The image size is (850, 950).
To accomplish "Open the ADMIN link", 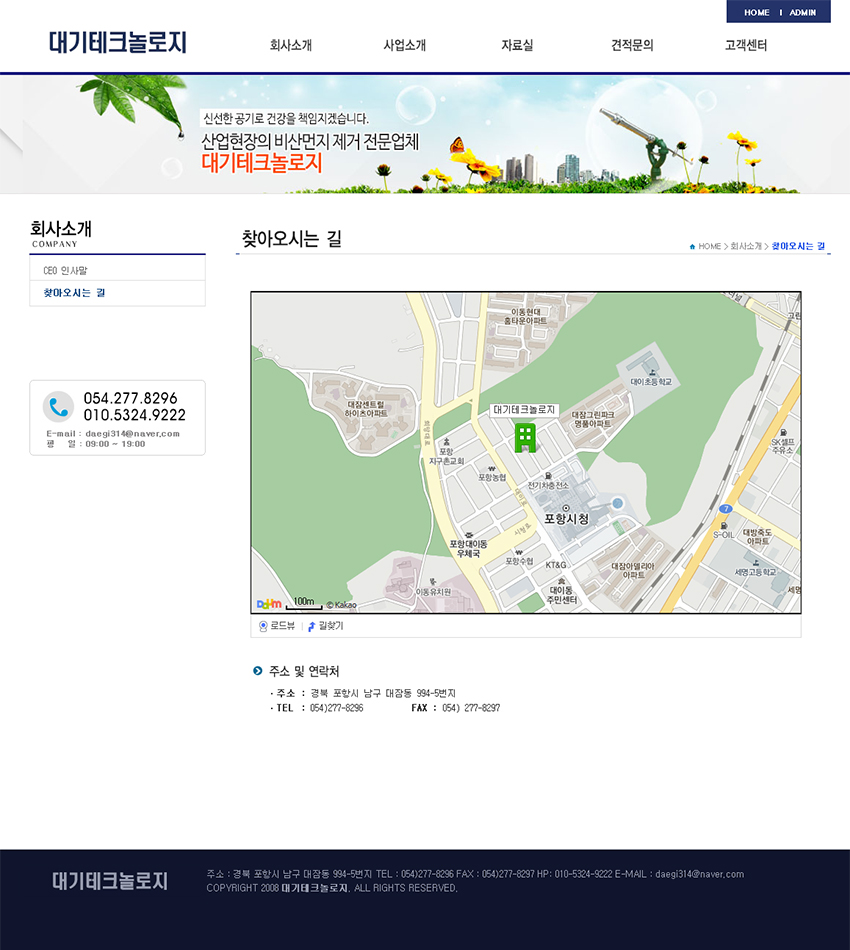I will click(x=803, y=13).
